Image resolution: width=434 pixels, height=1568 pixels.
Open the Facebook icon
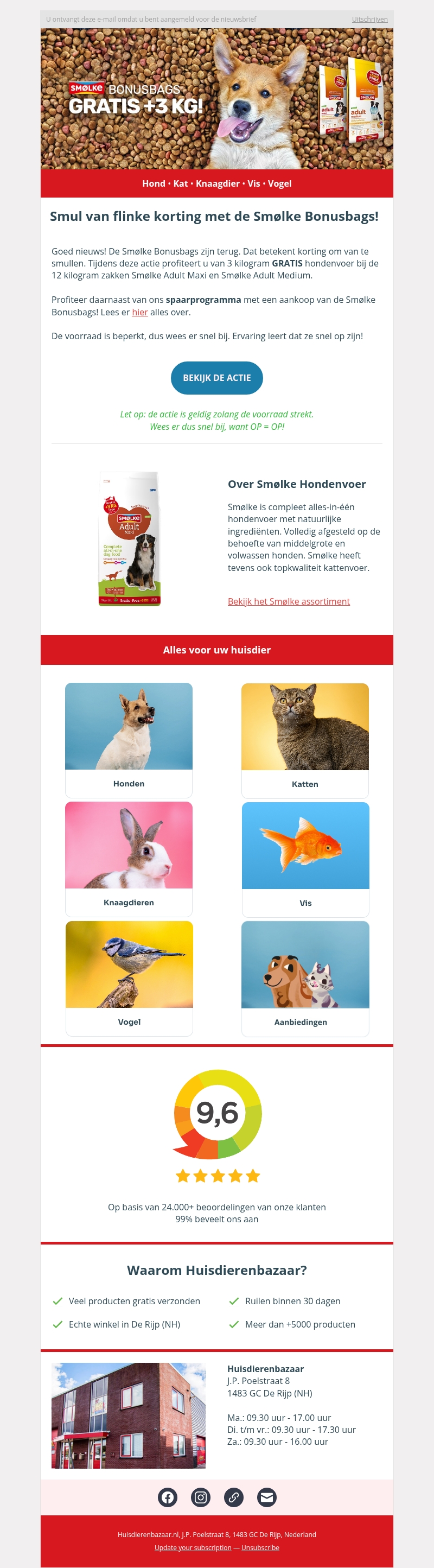tap(168, 1497)
